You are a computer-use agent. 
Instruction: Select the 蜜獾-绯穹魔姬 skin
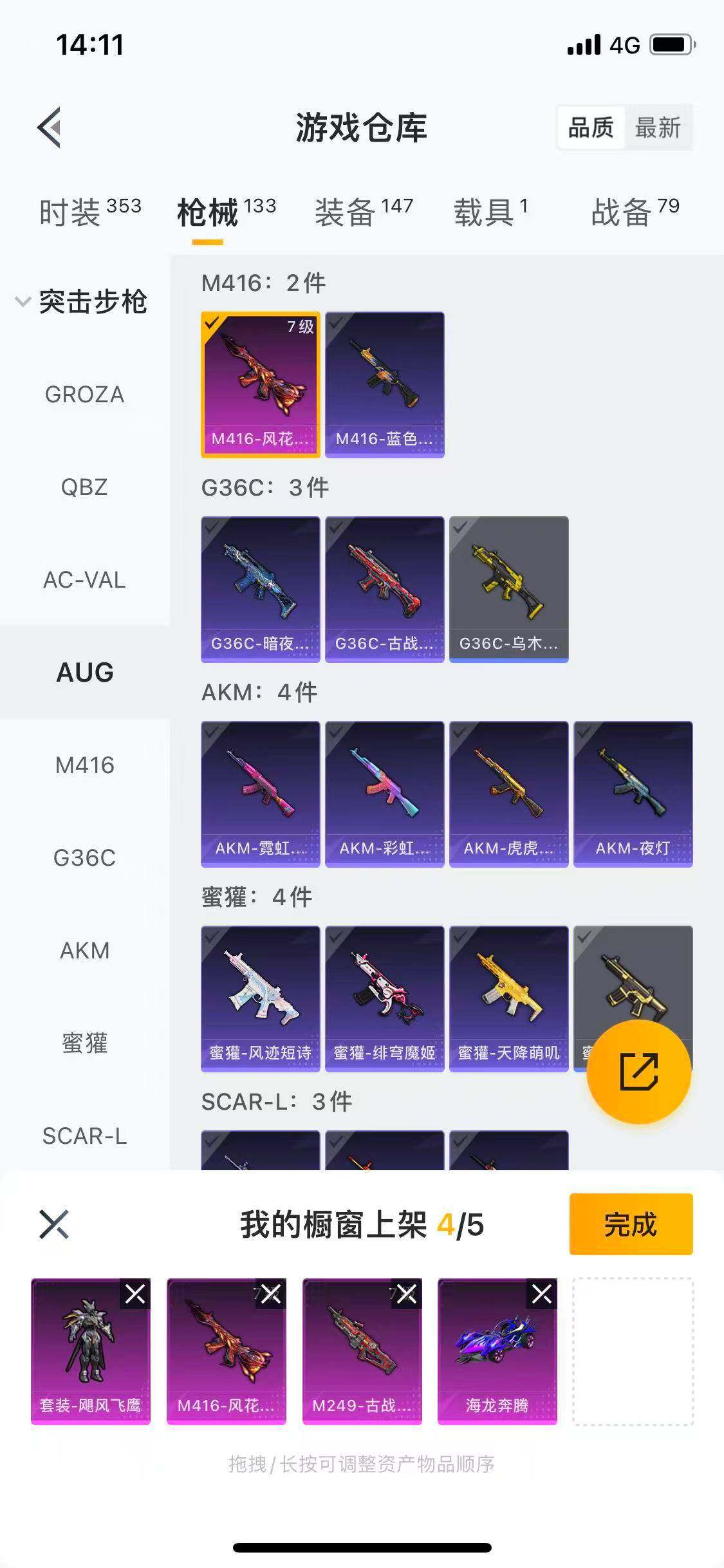(385, 998)
